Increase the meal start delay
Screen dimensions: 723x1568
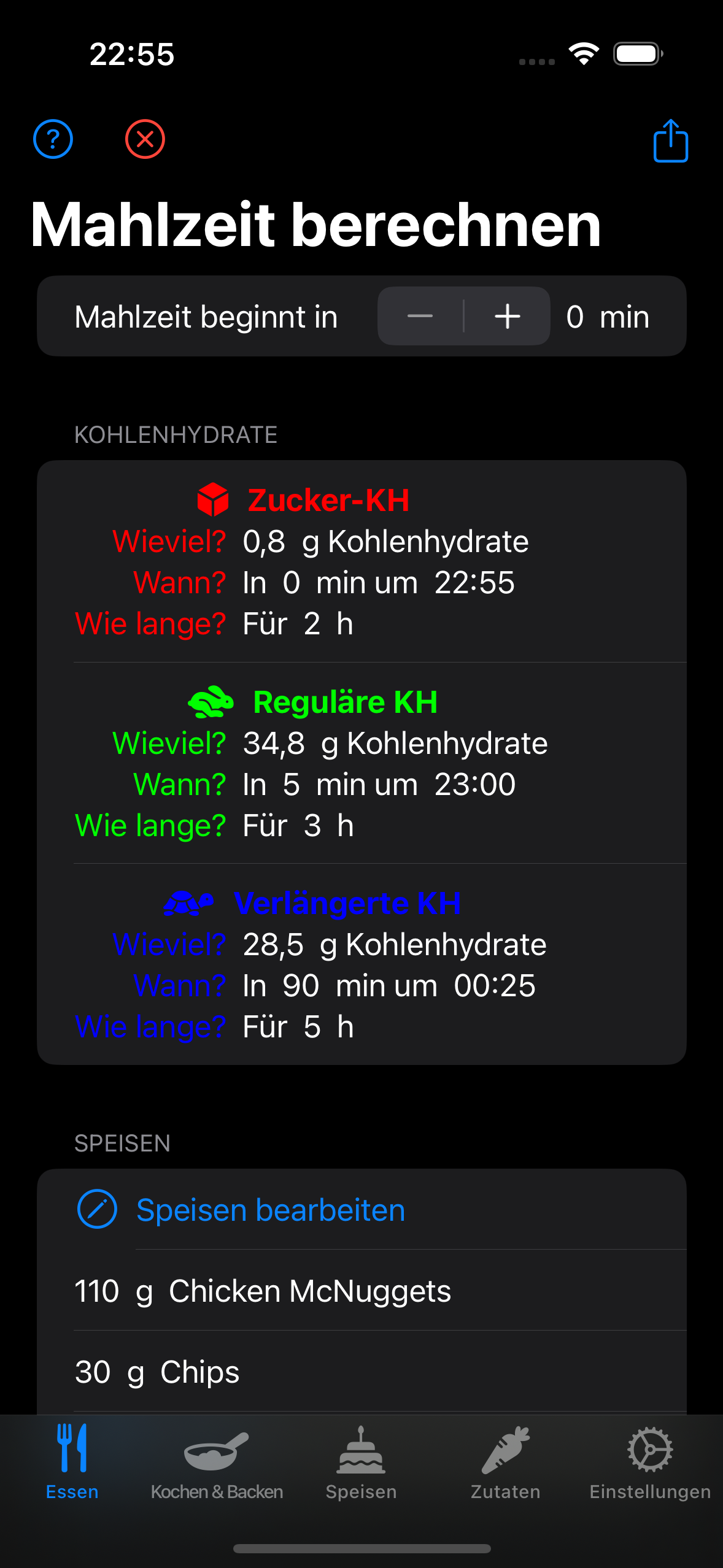click(508, 317)
